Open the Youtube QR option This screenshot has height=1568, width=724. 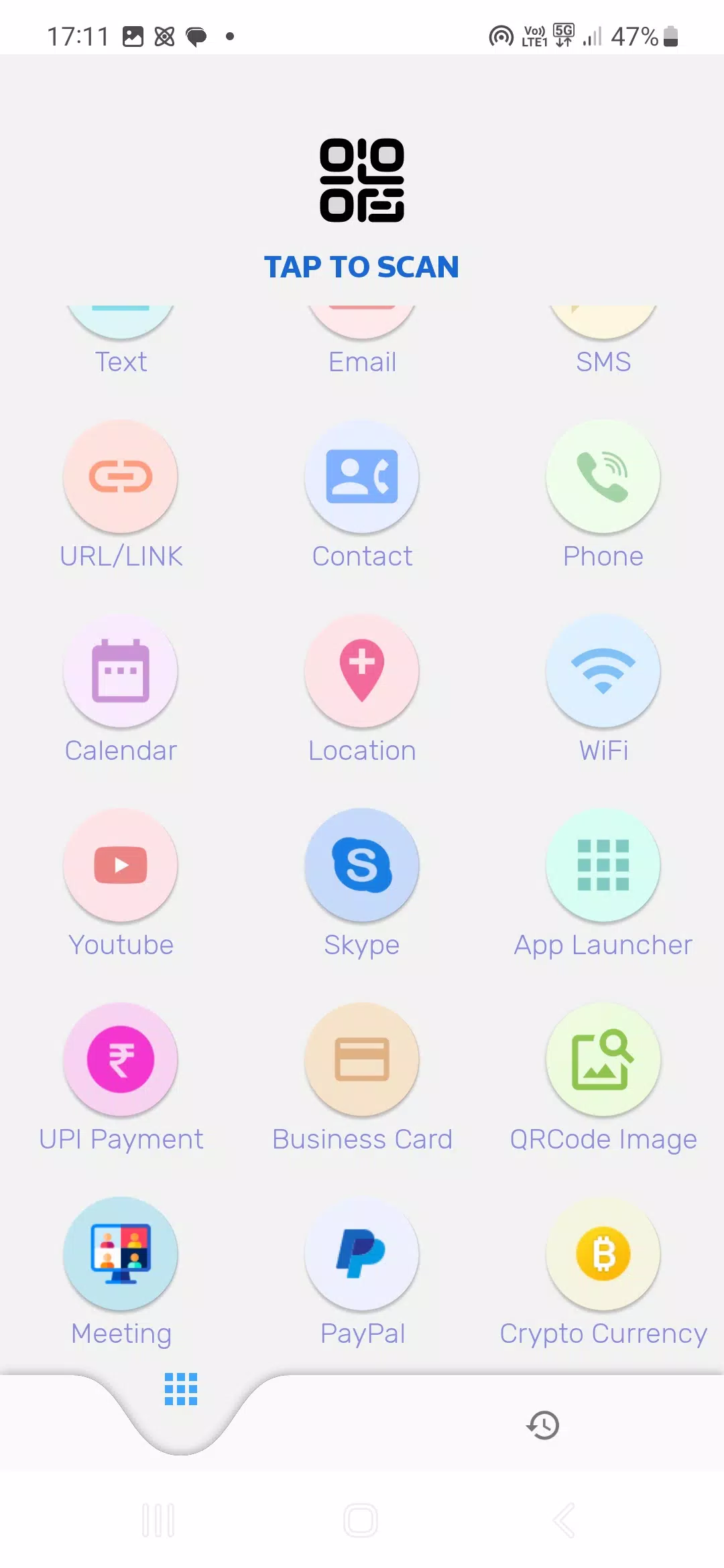[121, 866]
